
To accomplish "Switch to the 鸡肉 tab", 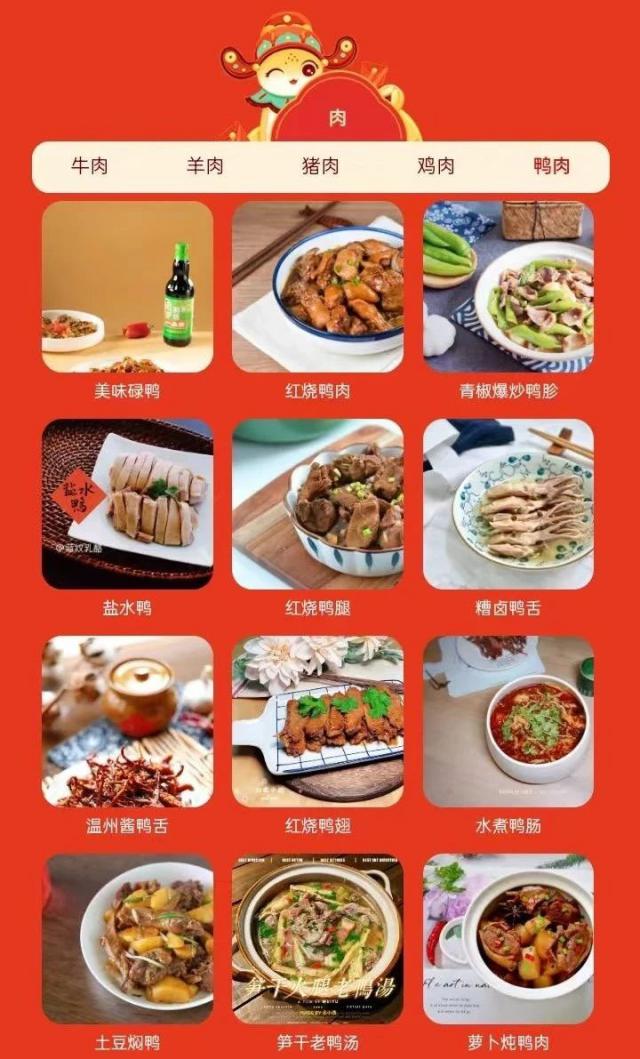I will (436, 166).
